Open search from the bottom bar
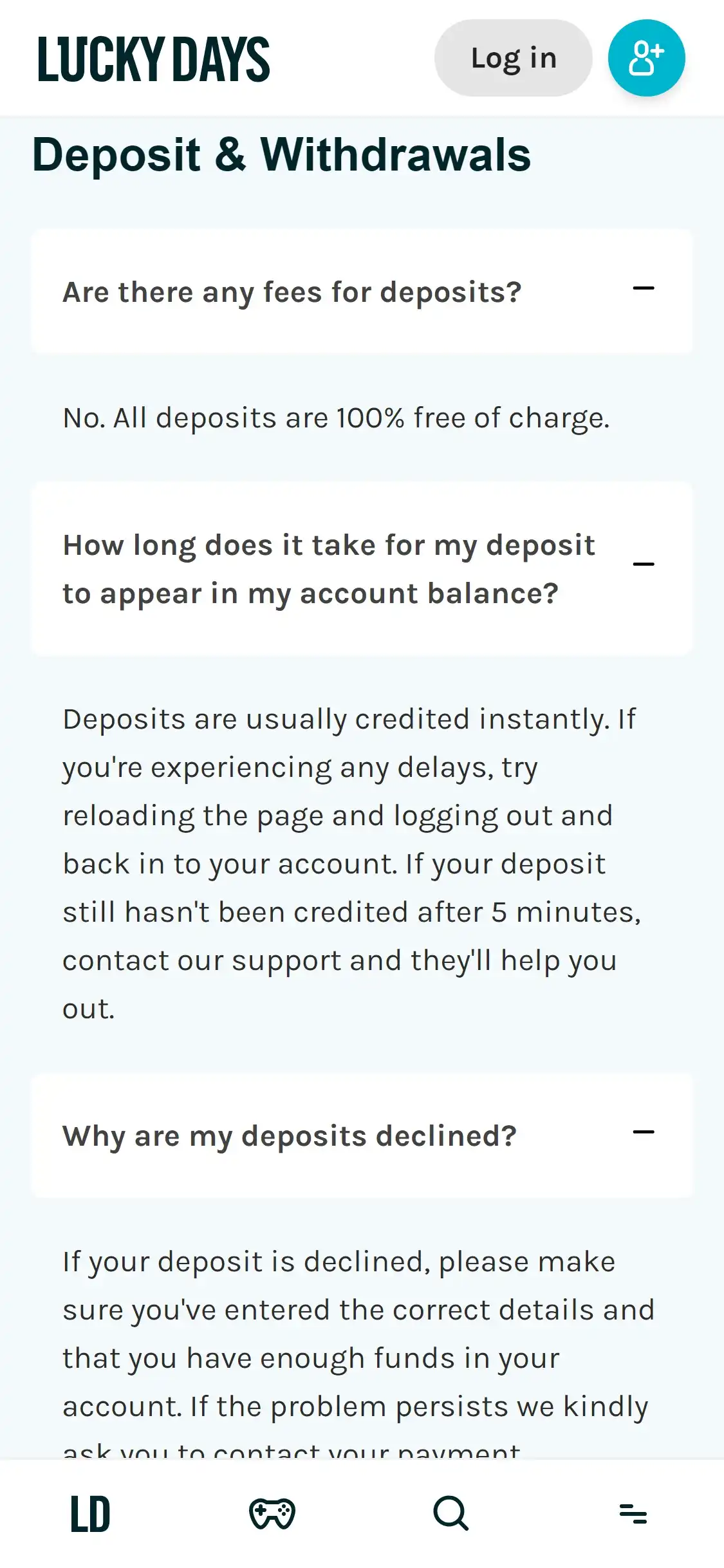Image resolution: width=724 pixels, height=1568 pixels. pos(451,1513)
